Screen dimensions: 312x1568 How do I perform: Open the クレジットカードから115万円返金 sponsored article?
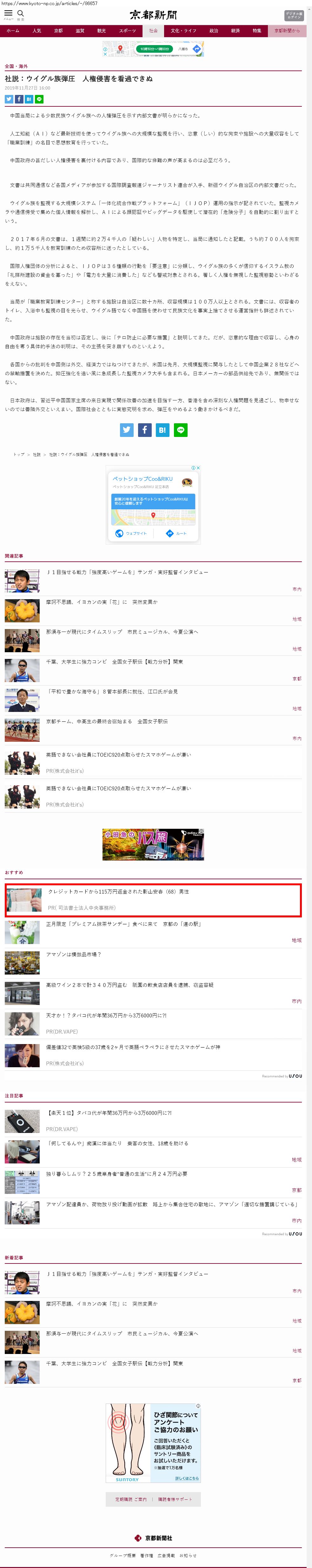[x=119, y=892]
